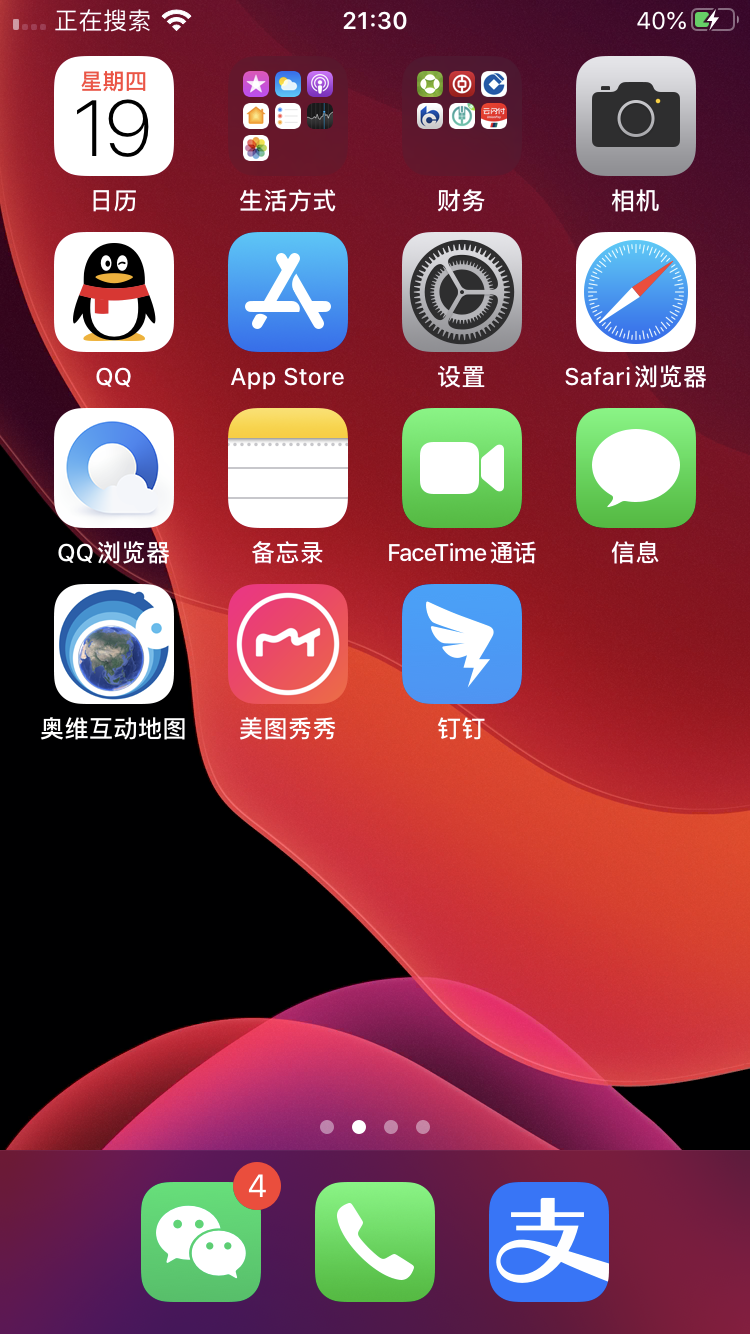
Task: Open the Phone app in dock
Action: [x=375, y=1242]
